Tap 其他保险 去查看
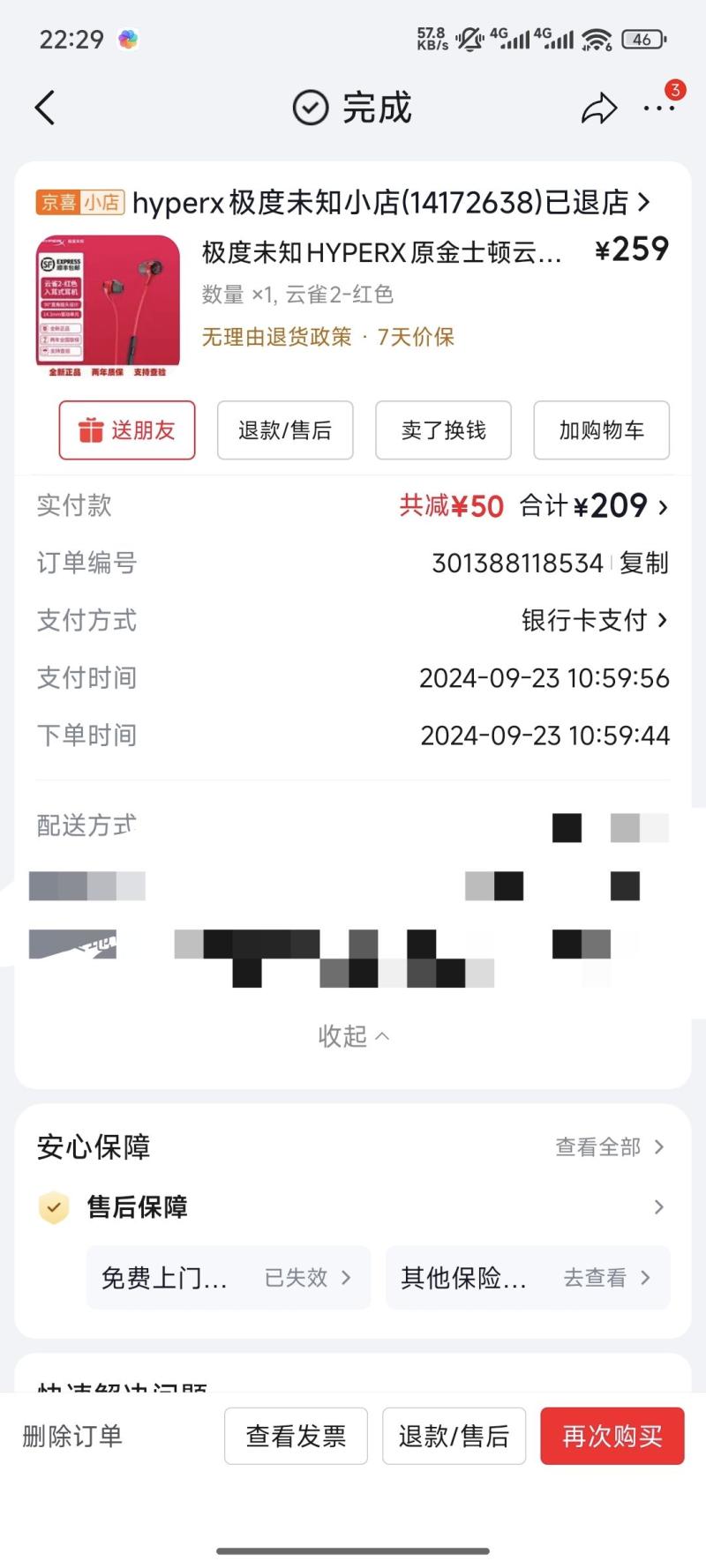The image size is (706, 1568). click(x=527, y=1277)
